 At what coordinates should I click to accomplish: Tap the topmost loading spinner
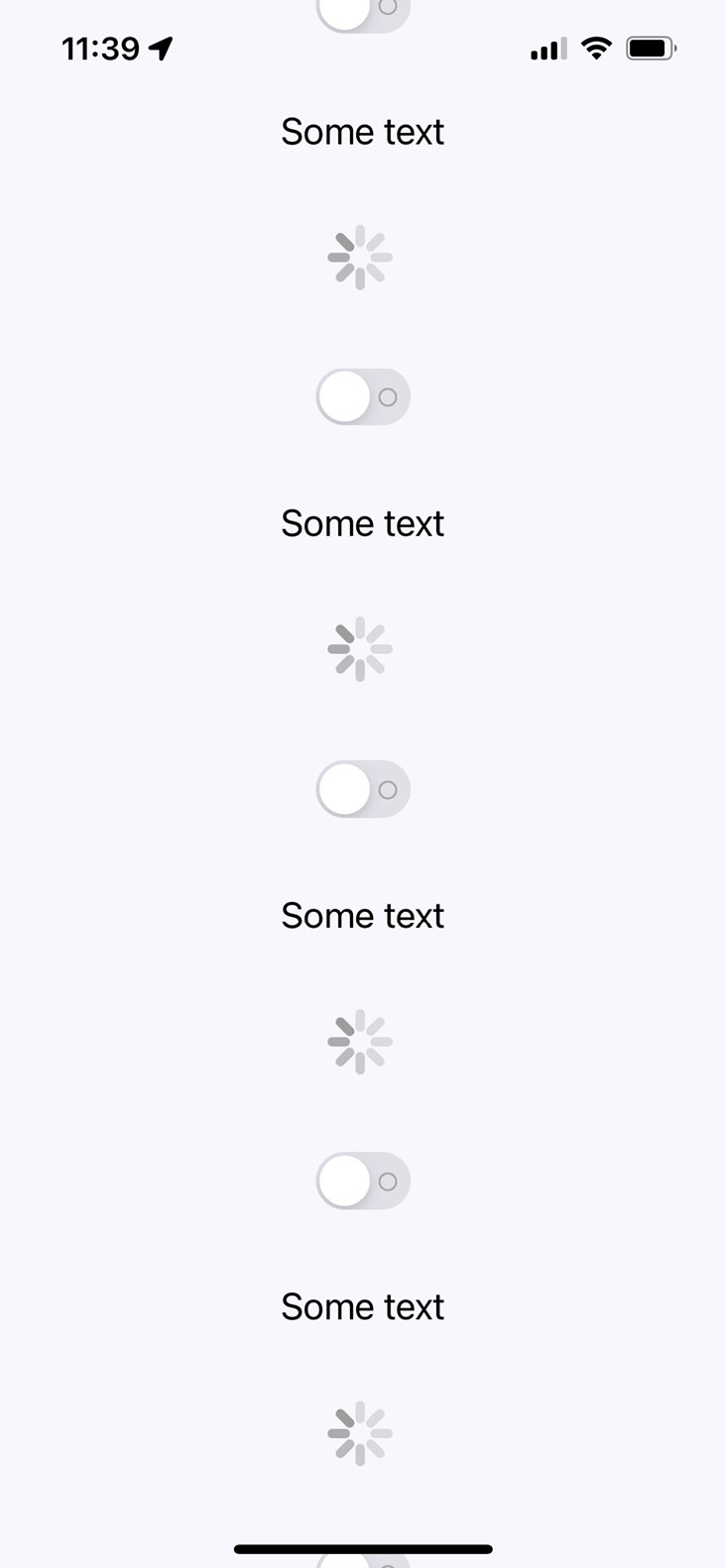click(361, 256)
